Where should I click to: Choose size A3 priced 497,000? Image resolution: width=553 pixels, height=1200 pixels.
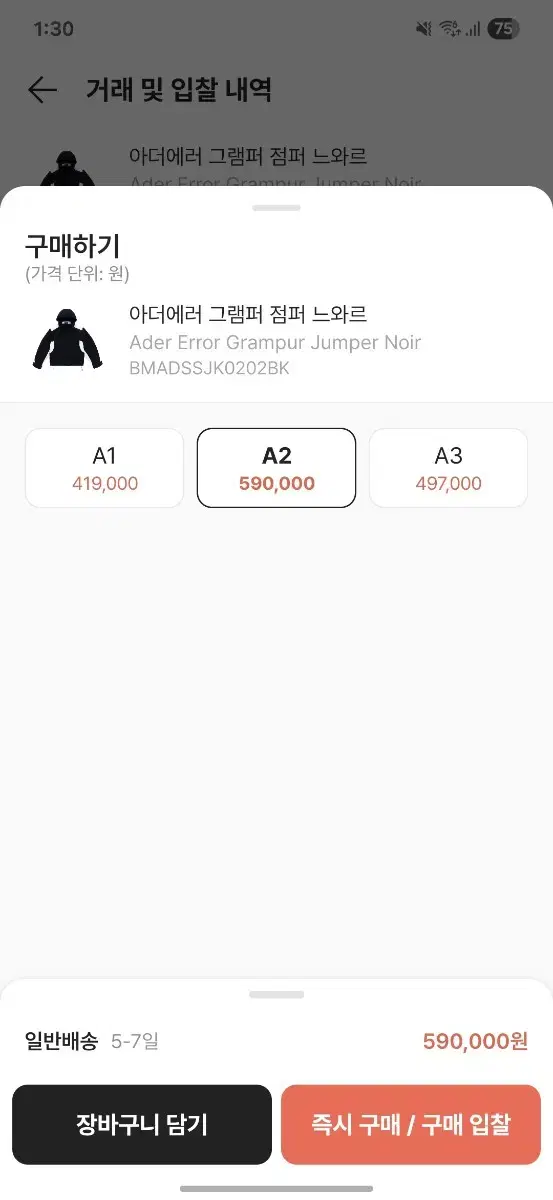tap(448, 468)
